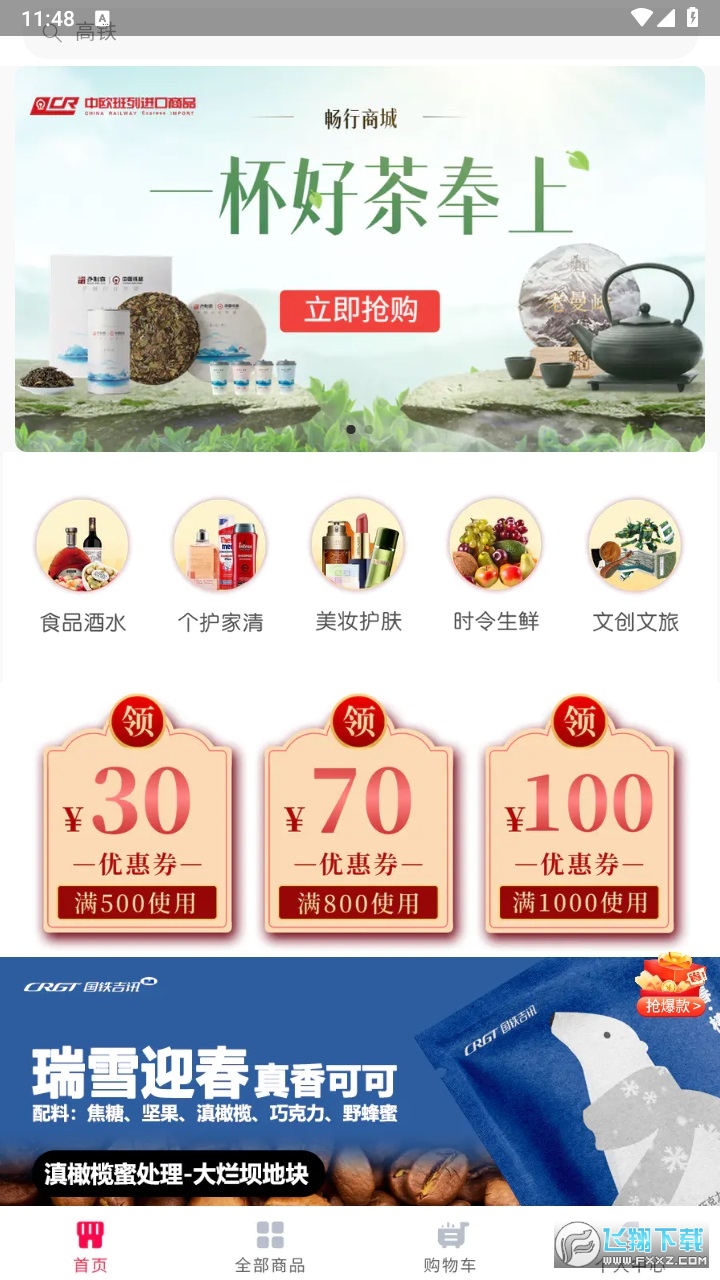
Task: Tap the 抢爆款 red envelope button
Action: point(672,985)
